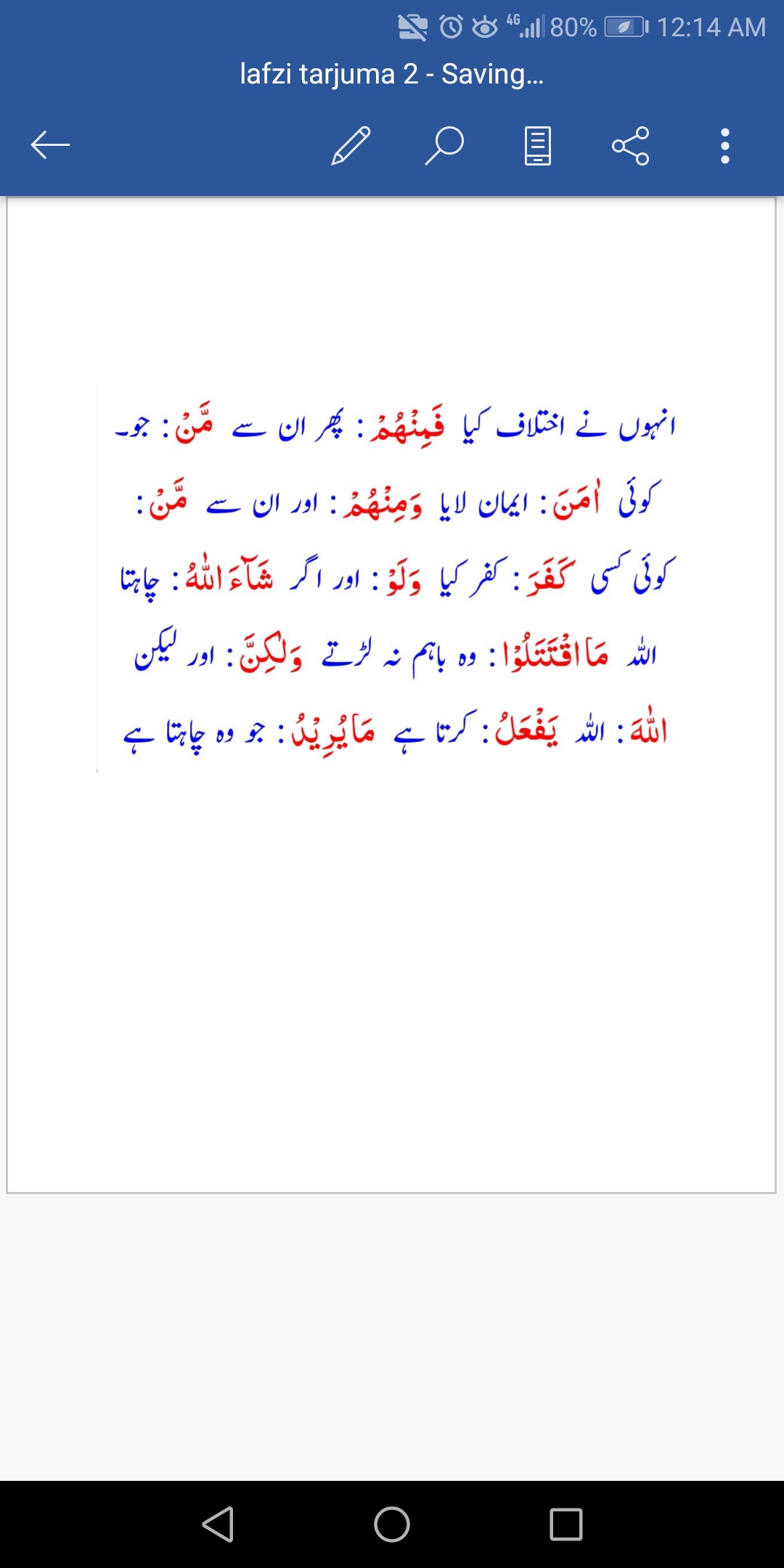Tap the system home button

point(392,1524)
